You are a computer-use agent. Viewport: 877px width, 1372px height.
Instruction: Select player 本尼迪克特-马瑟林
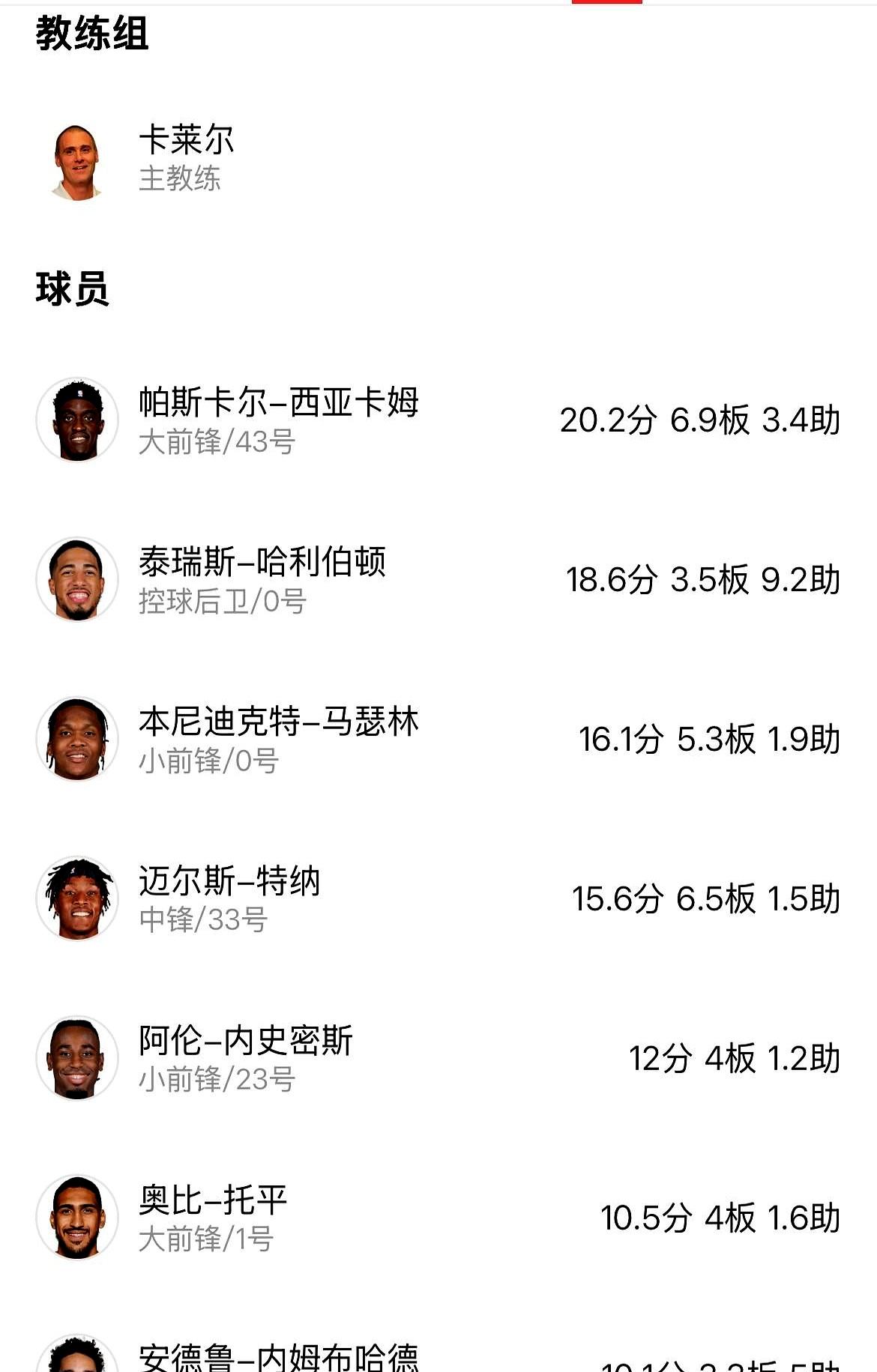(278, 739)
